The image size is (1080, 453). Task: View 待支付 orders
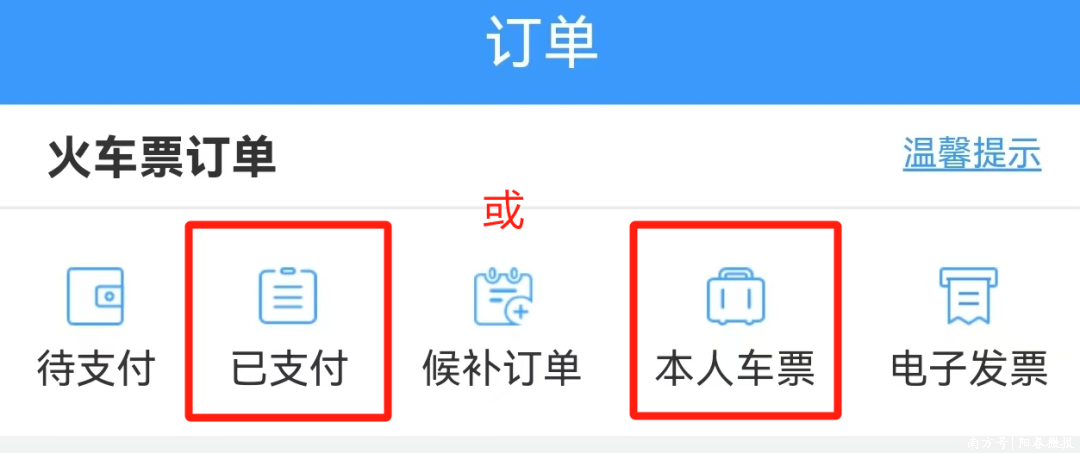[x=95, y=325]
